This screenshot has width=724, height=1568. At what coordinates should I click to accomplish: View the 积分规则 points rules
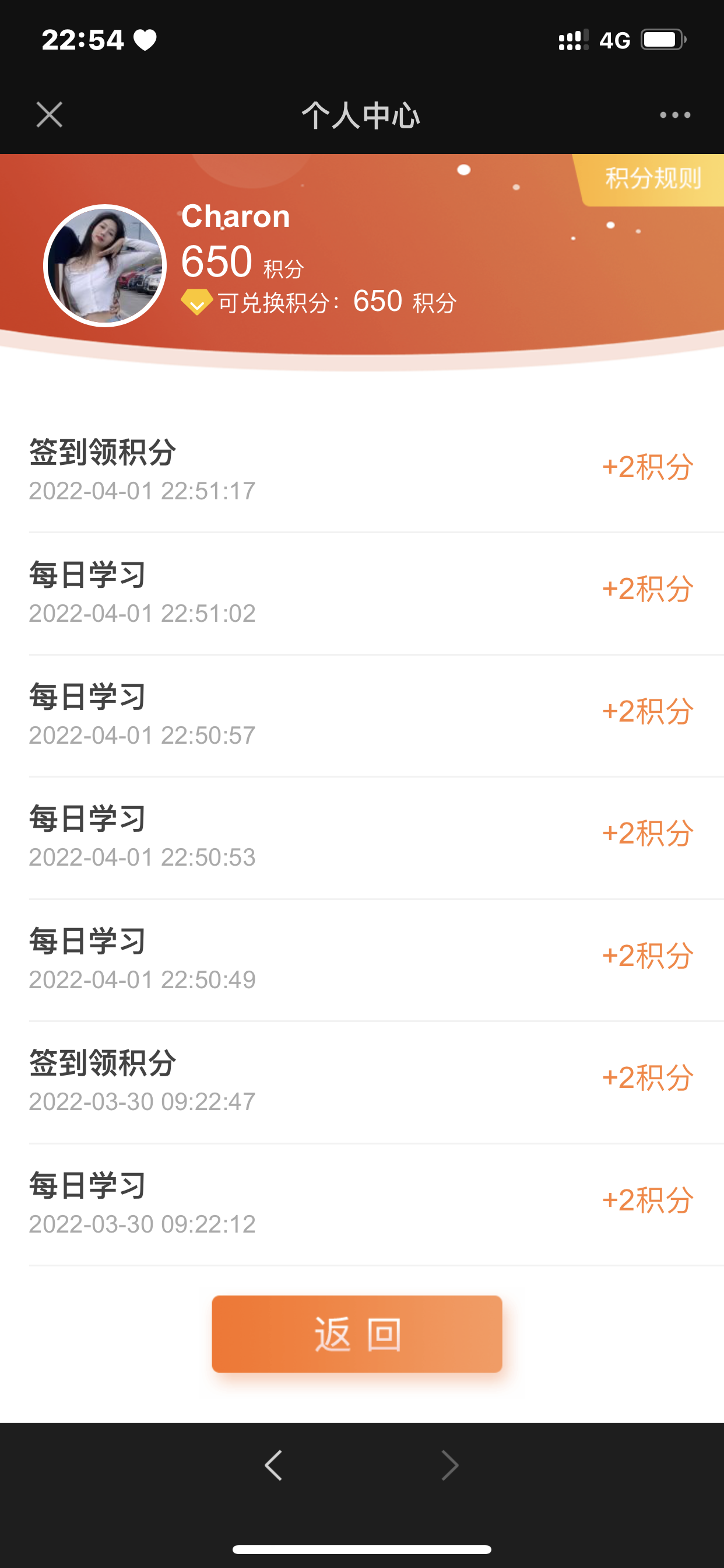[x=652, y=179]
